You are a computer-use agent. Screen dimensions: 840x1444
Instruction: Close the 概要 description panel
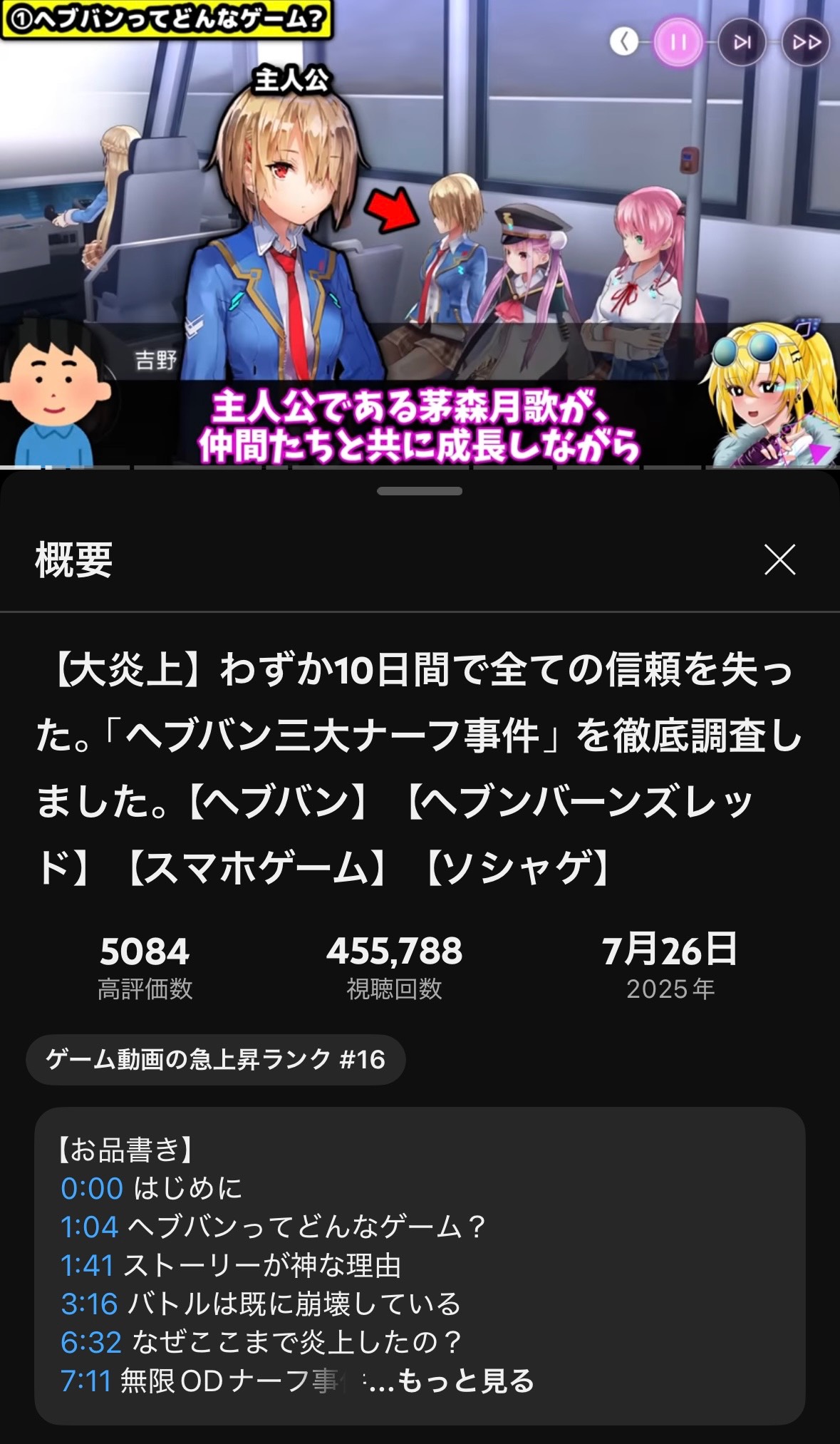(779, 559)
